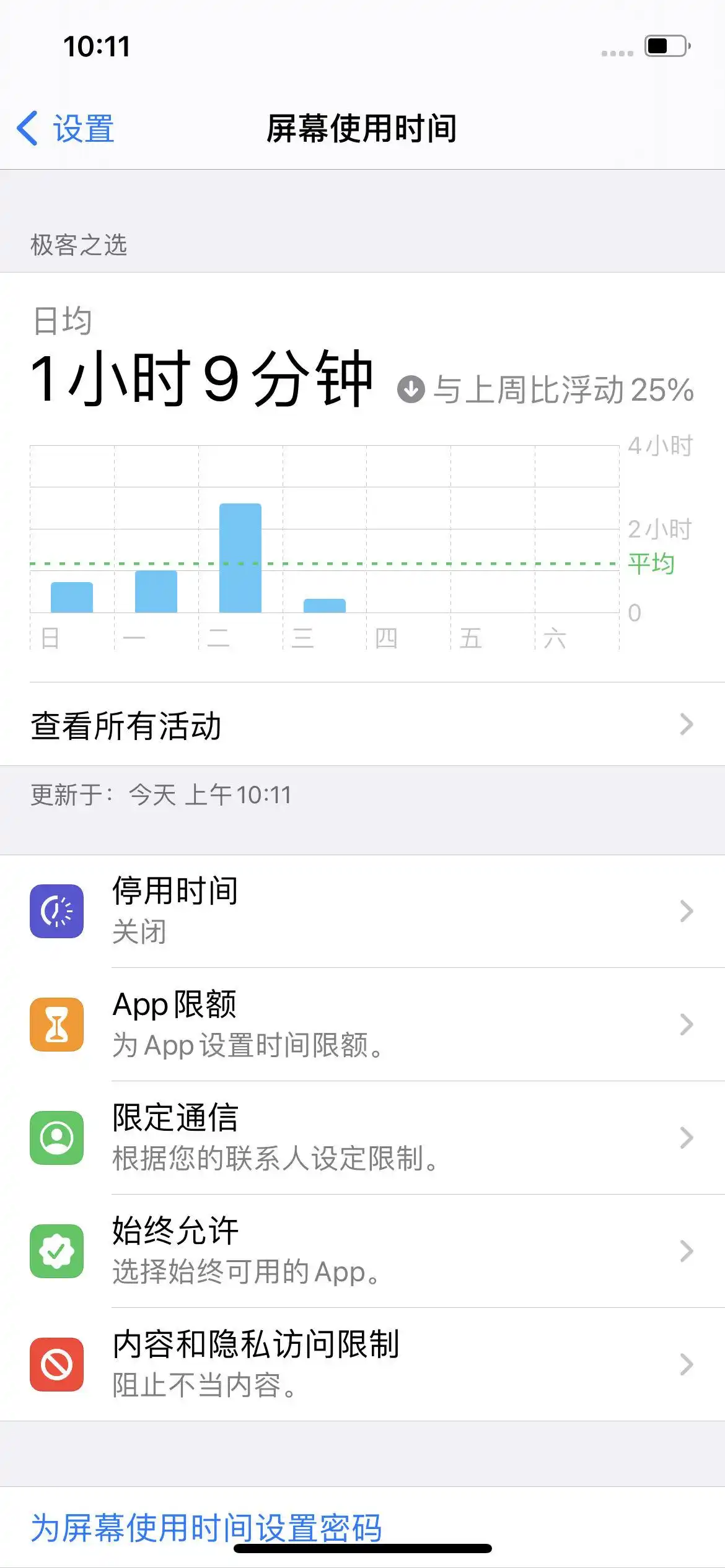Turn on communication limits in 限定通信

coord(362,1138)
